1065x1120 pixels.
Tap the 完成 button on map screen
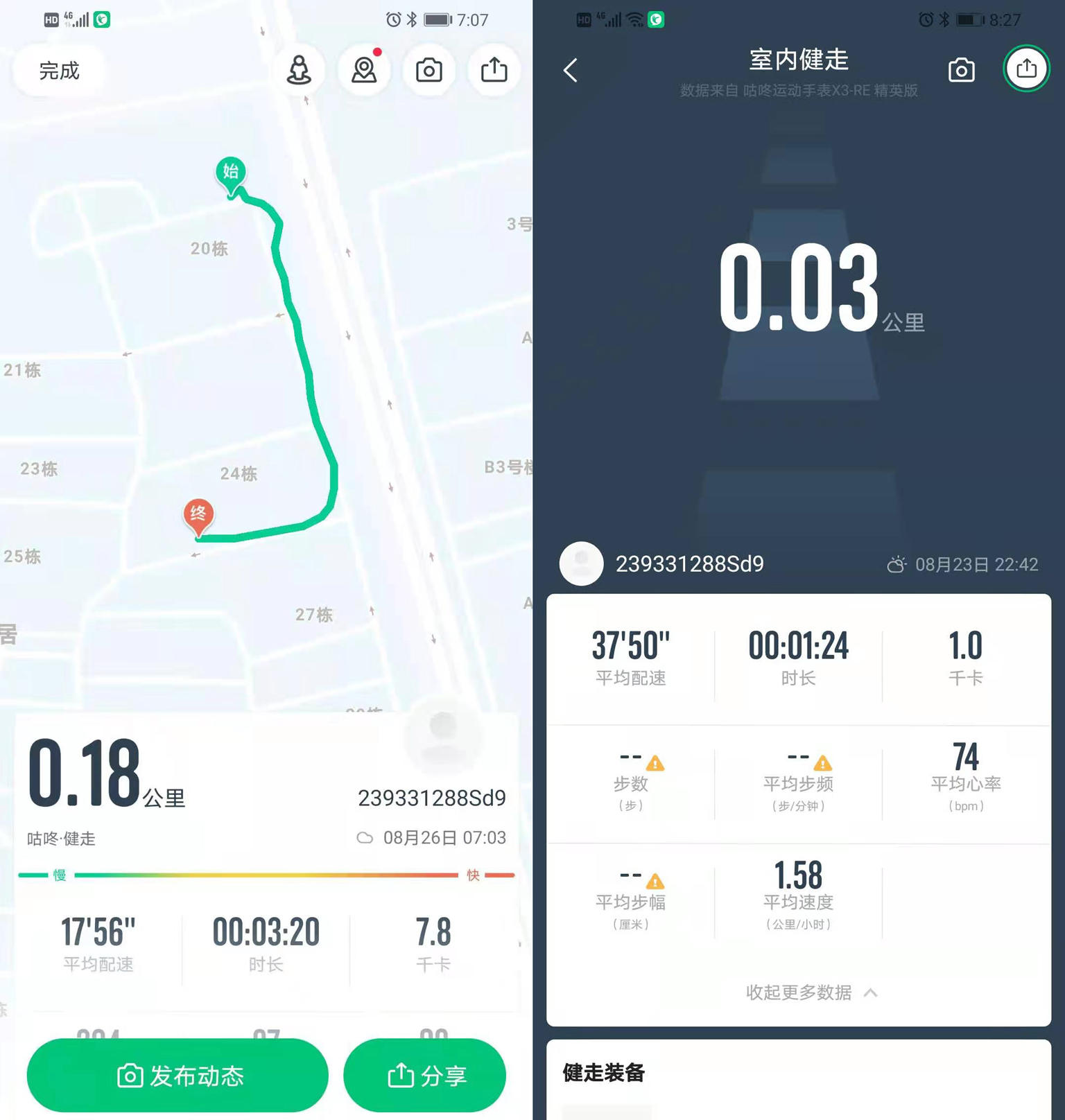coord(59,71)
